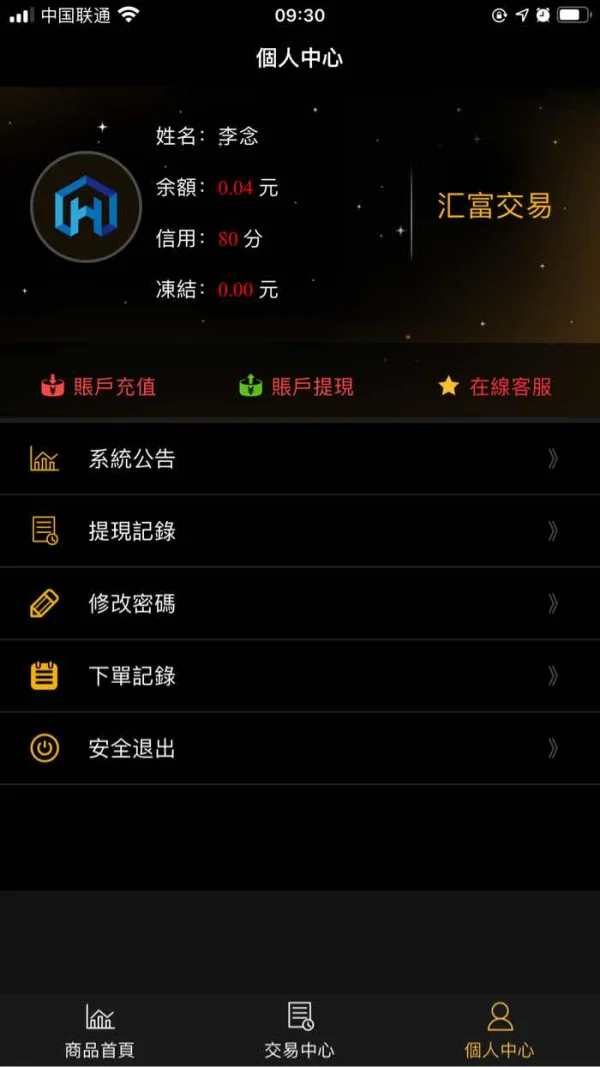View 提現記錄 withdrawal records
This screenshot has height=1067, width=600.
[300, 531]
